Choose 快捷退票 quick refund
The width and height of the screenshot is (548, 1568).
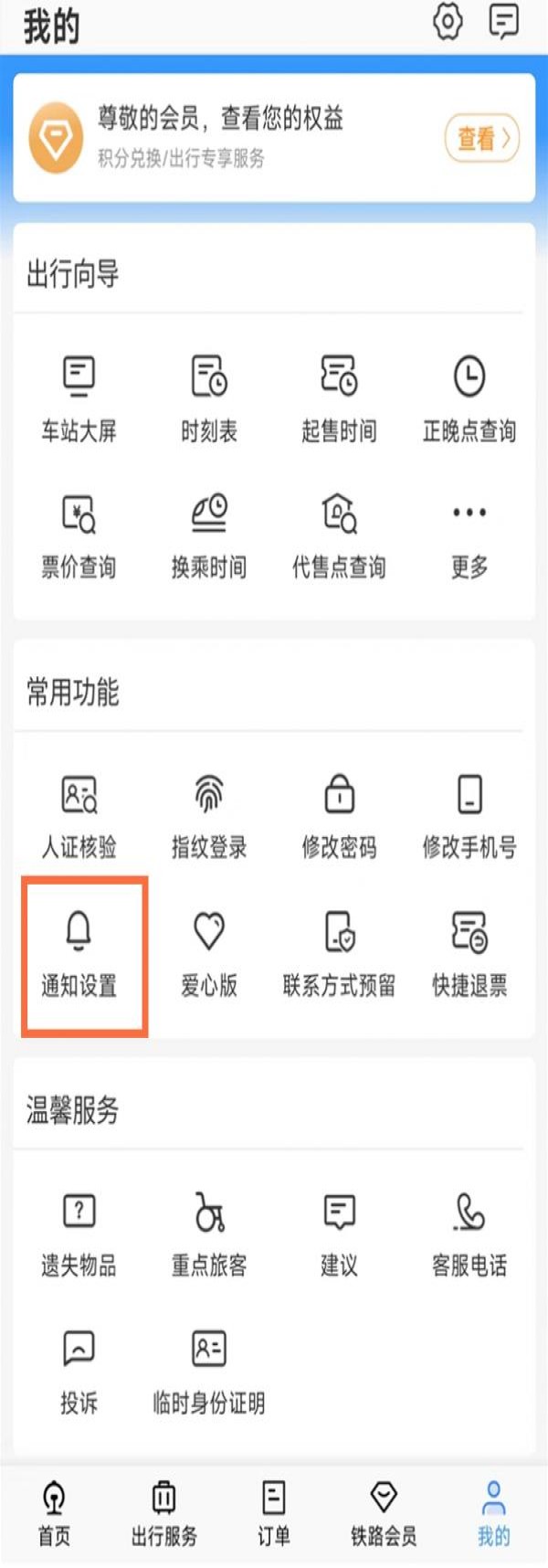[469, 954]
